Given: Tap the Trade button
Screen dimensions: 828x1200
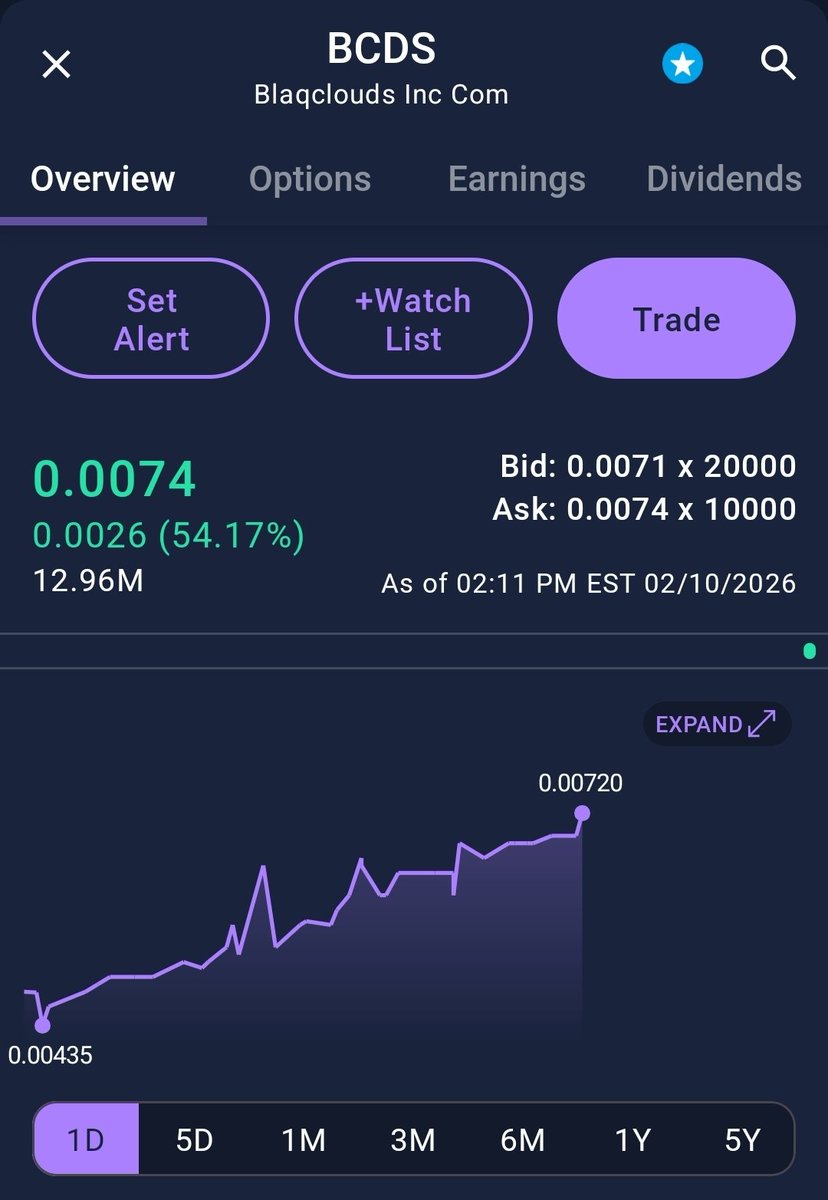Looking at the screenshot, I should click(x=676, y=319).
